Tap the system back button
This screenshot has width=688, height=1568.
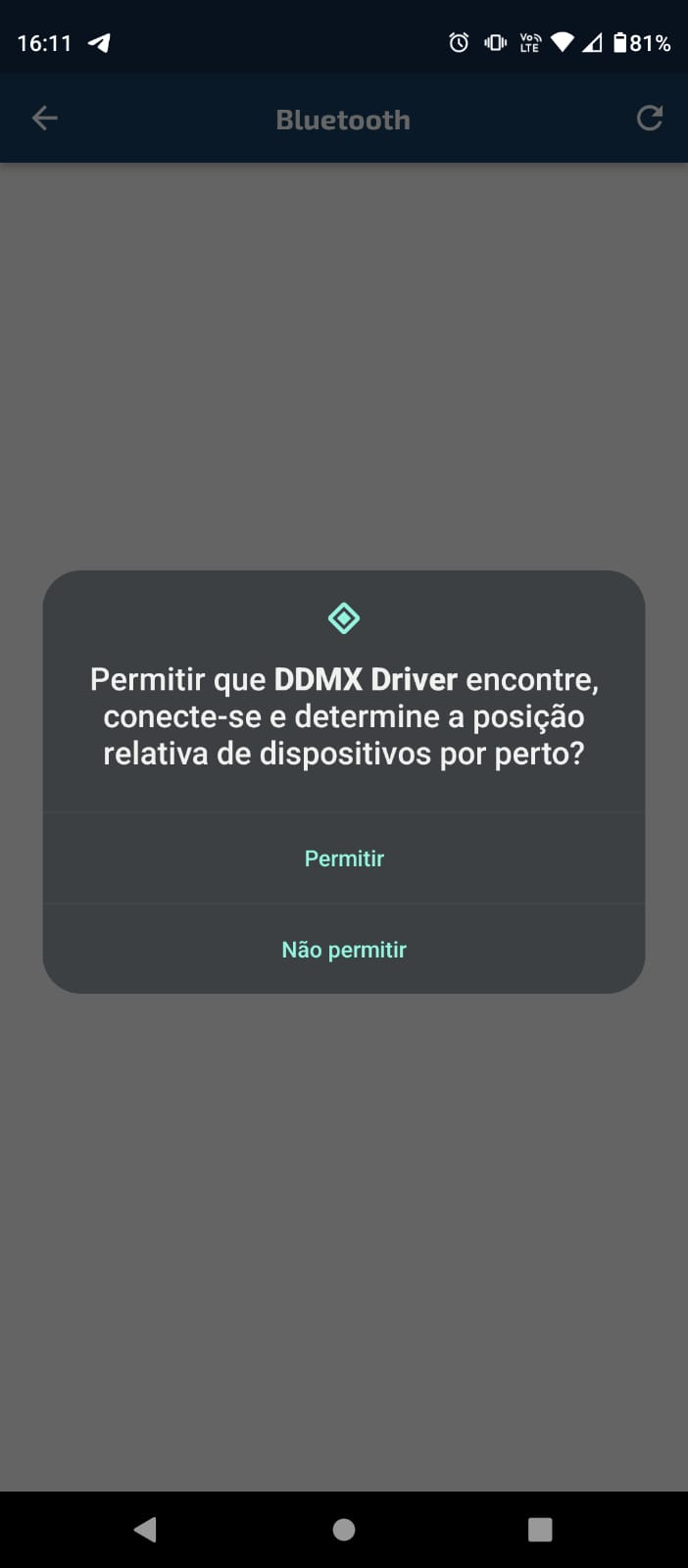(145, 1529)
